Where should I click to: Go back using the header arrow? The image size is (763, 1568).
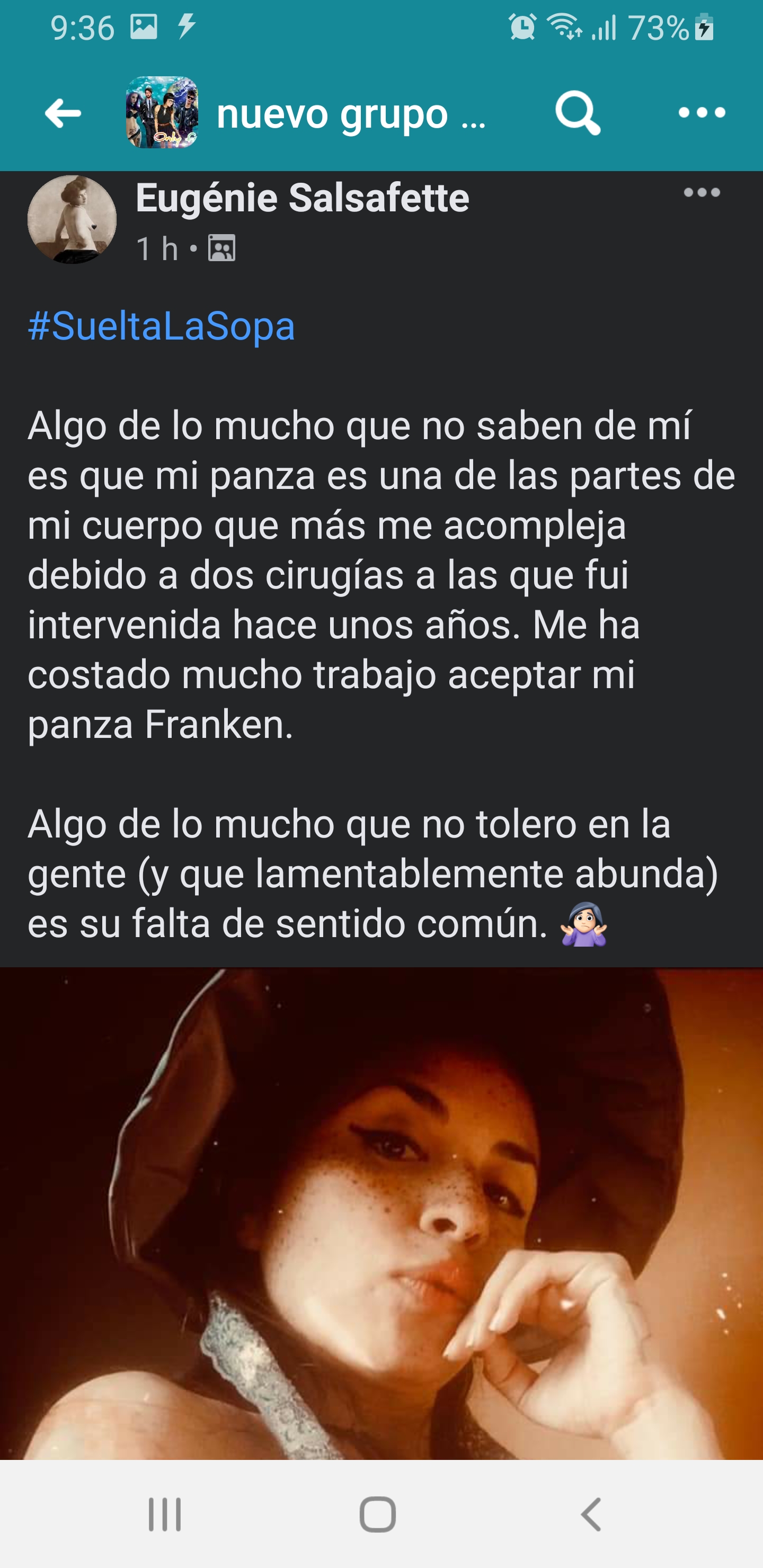63,113
